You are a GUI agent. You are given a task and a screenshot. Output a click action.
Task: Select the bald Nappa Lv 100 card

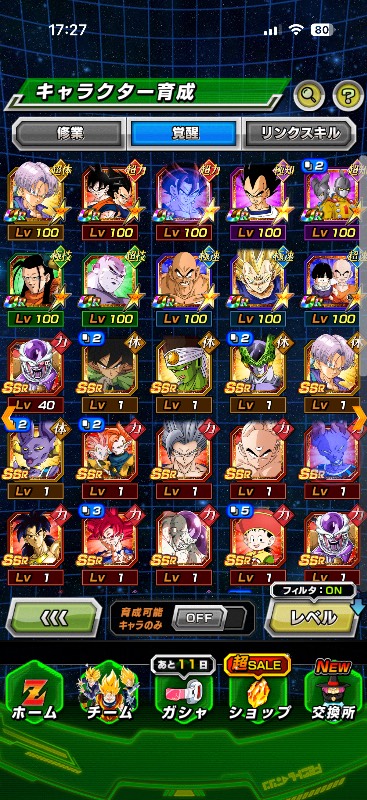click(x=184, y=288)
